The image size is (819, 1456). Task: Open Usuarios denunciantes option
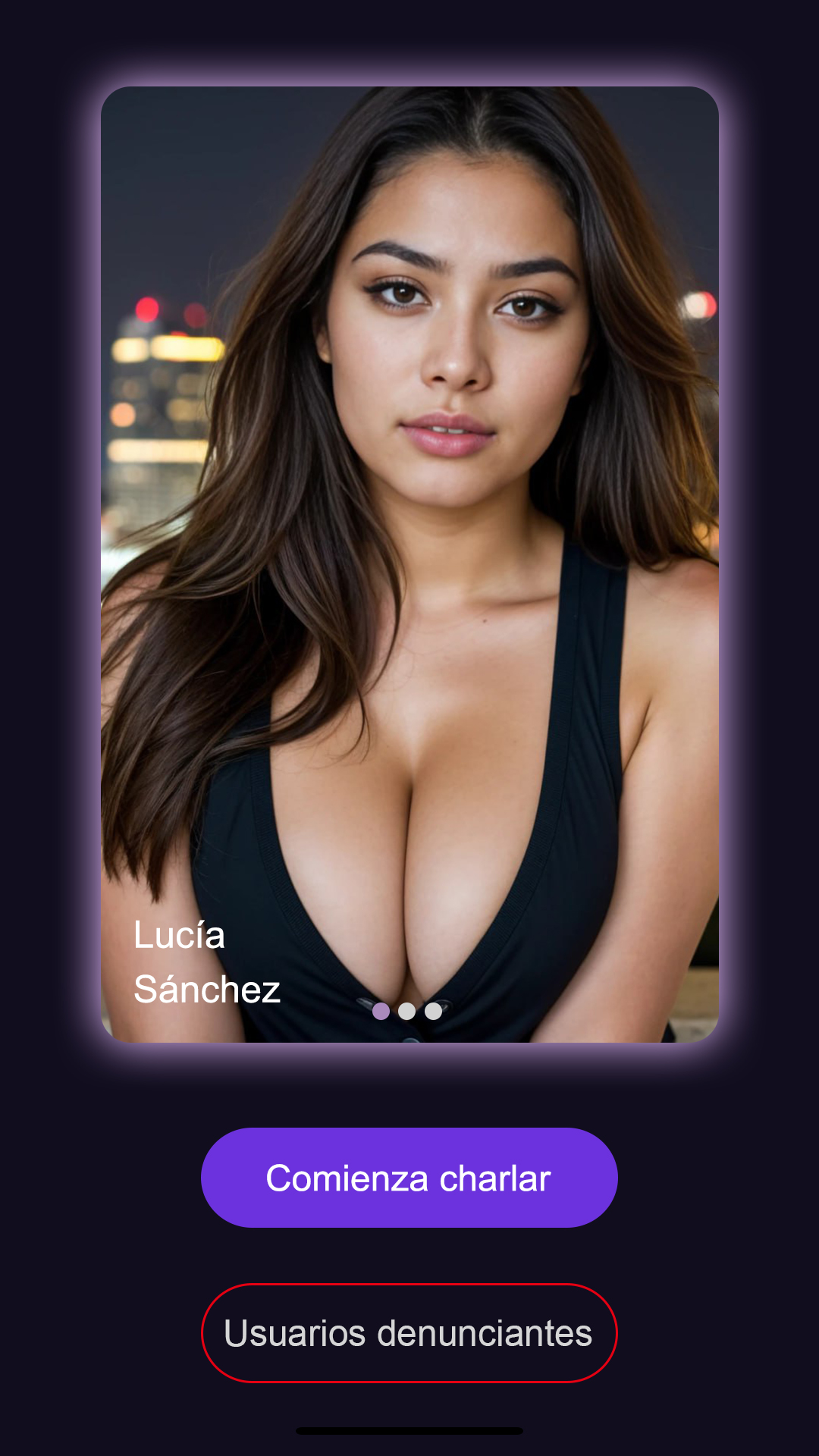point(409,1333)
